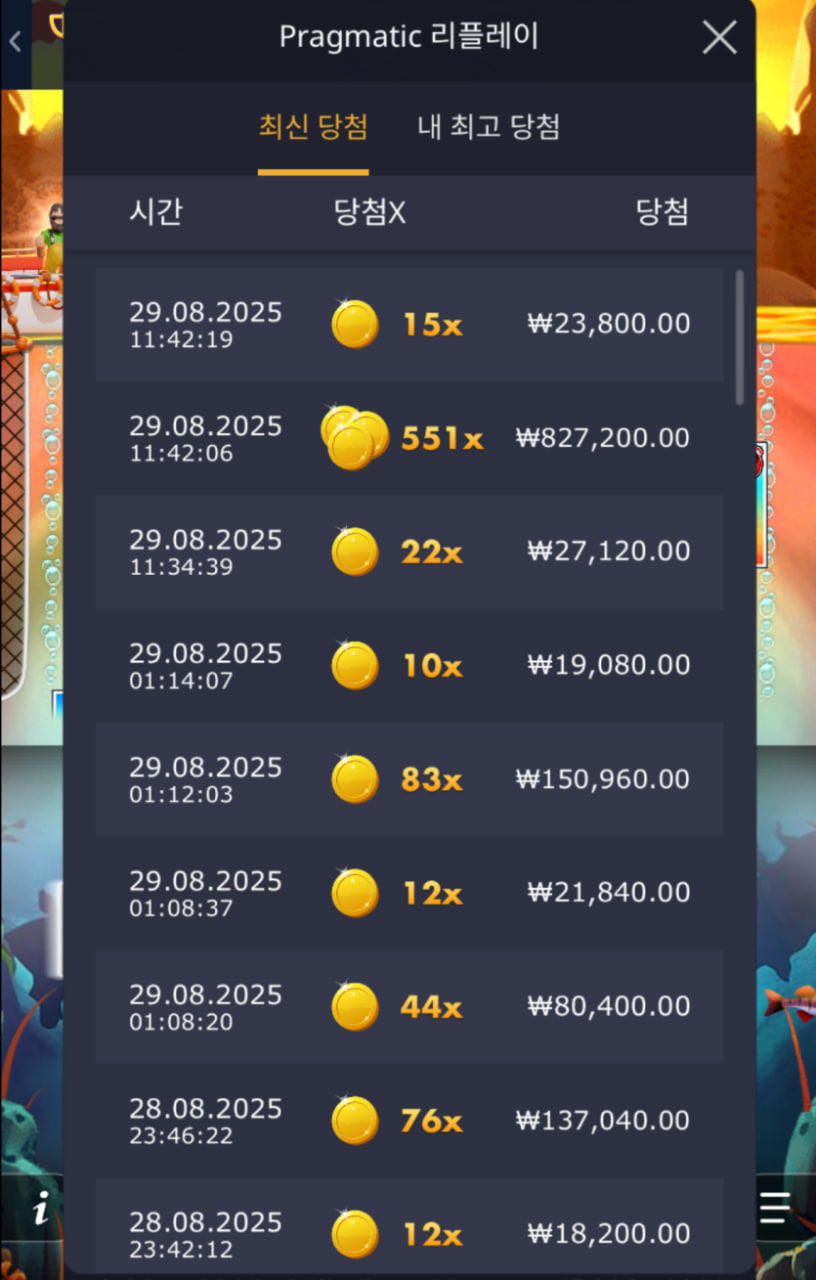Open the 83x win replay of ₩150,960.00
The width and height of the screenshot is (816, 1280).
coord(409,779)
